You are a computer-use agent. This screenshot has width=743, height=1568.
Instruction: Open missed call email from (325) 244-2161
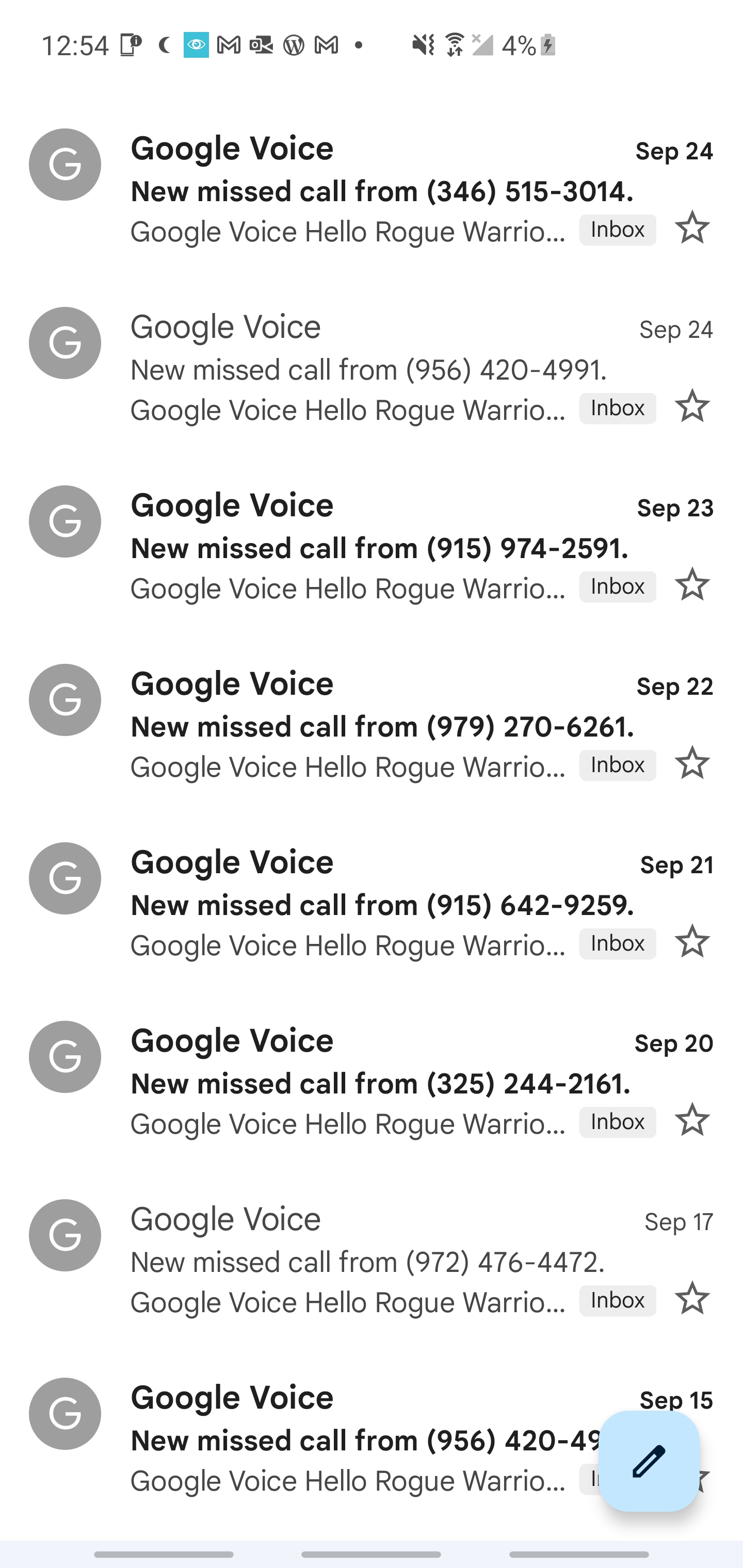[380, 1083]
